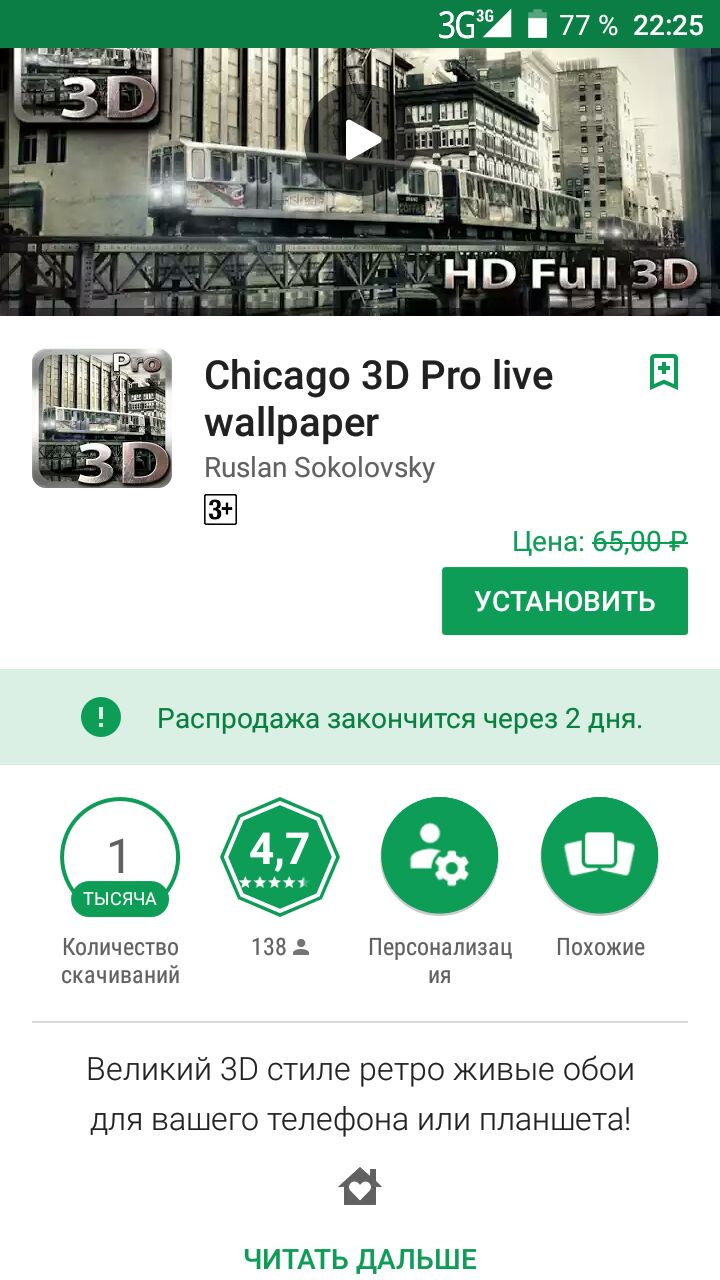Open developer Ruslan Sokolovsky's page
This screenshot has width=720, height=1280.
click(319, 467)
